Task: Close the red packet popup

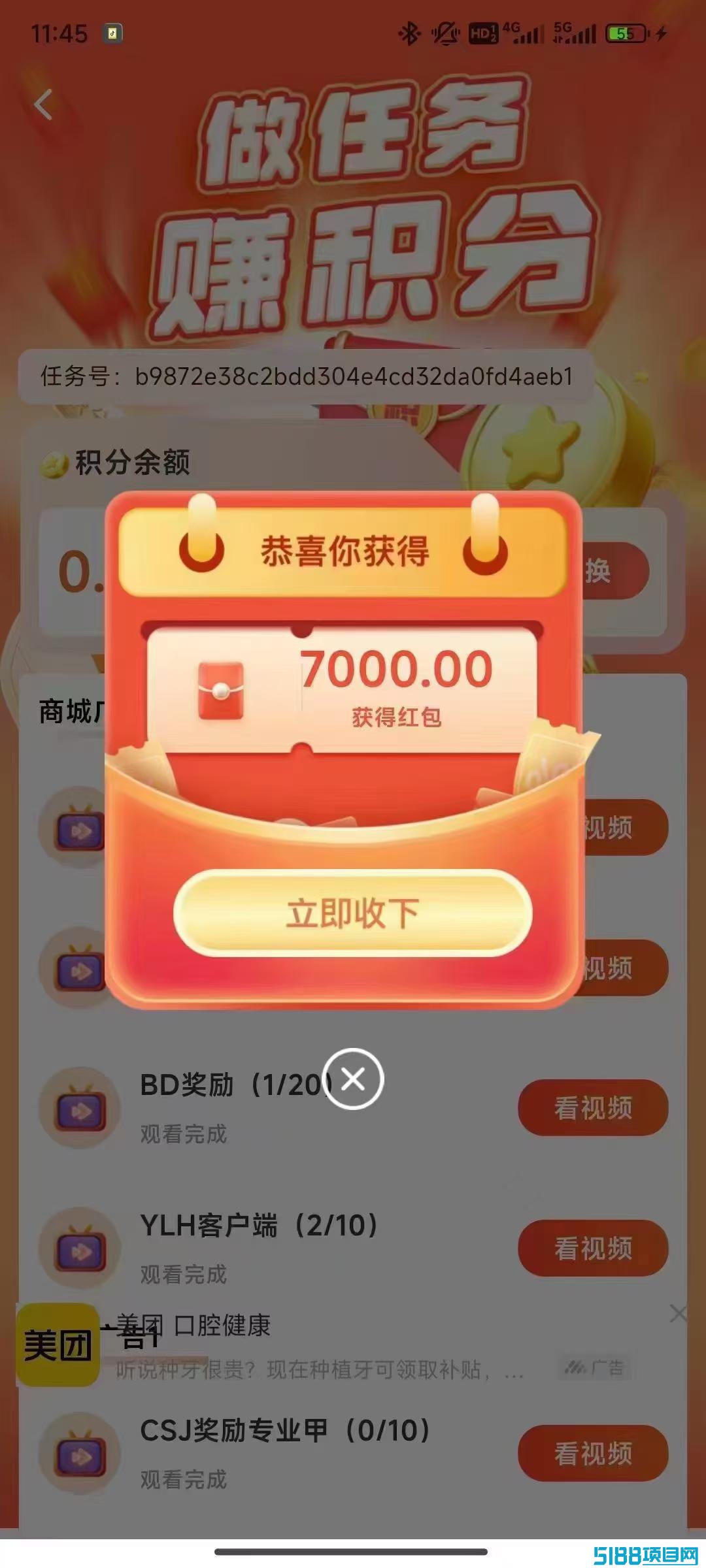Action: (x=353, y=1079)
